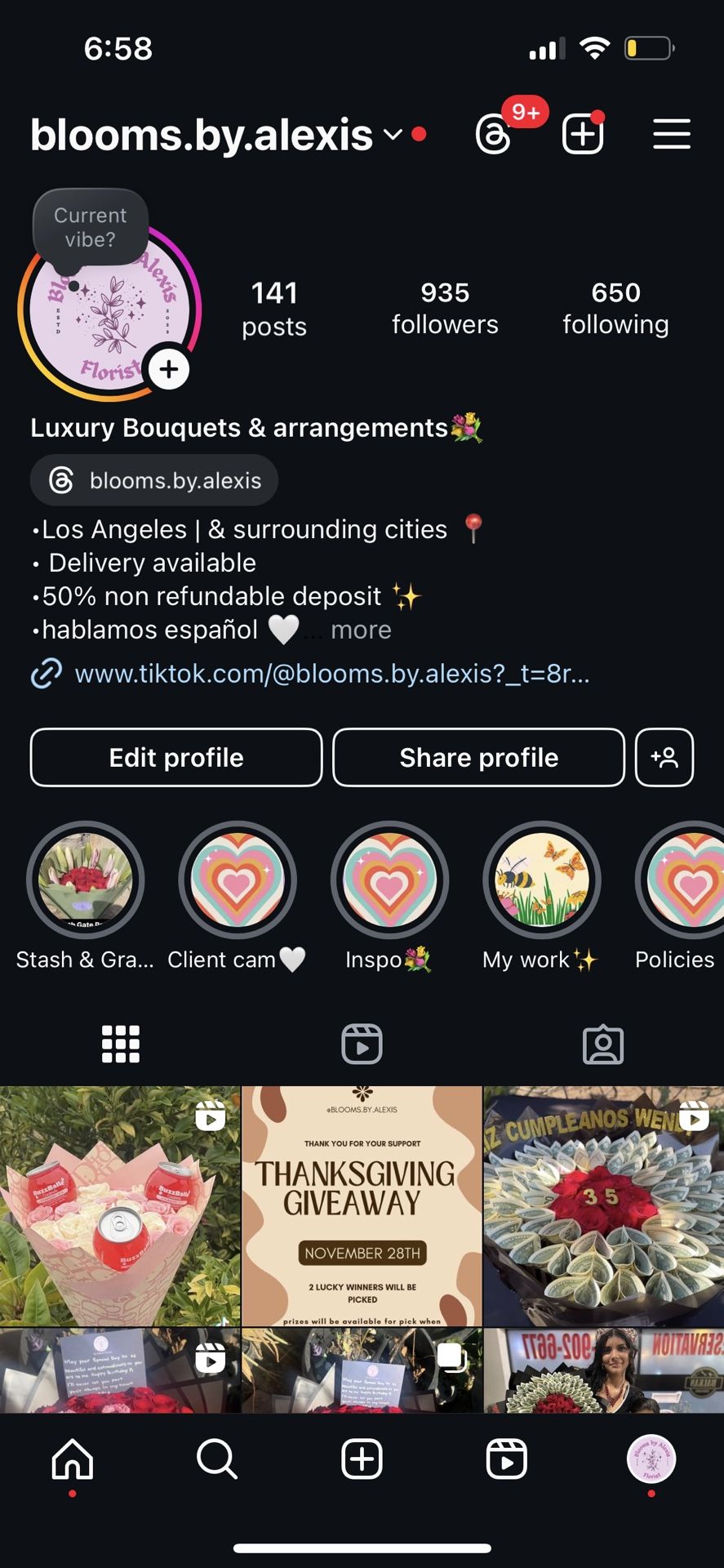Switch to the Reels tab on the profile

pos(362,1044)
